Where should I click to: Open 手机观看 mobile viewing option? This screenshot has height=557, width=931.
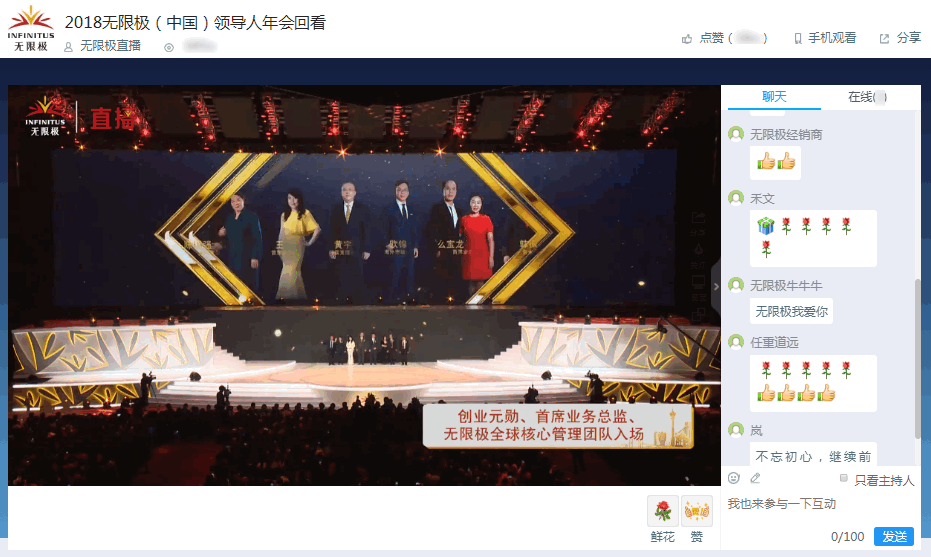[825, 38]
